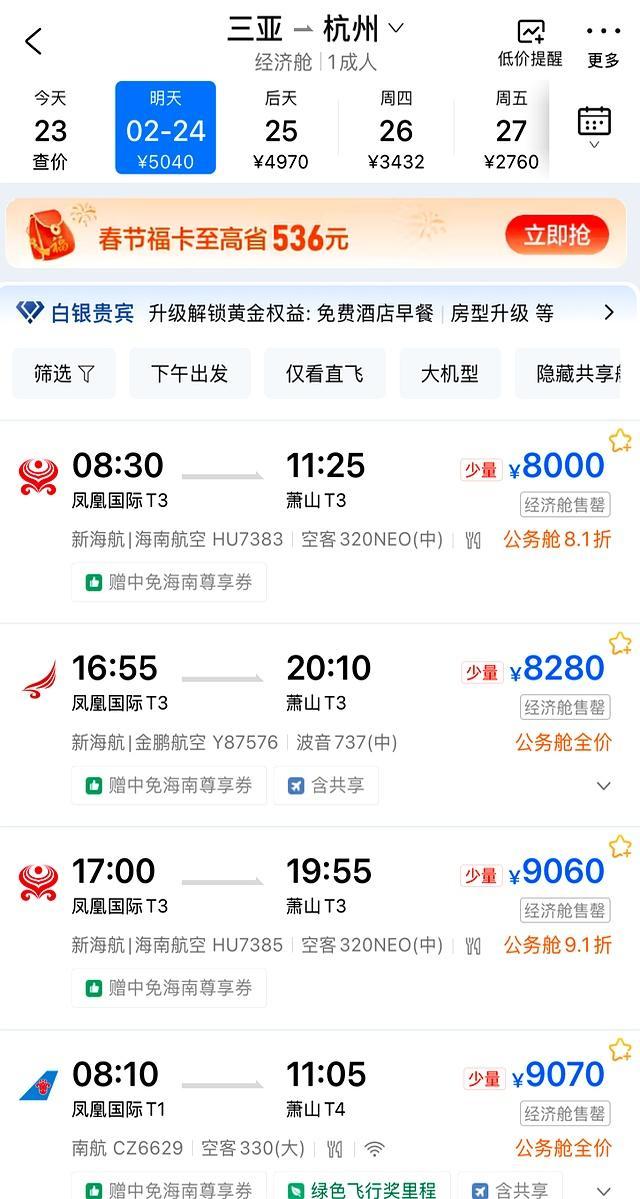Open the calendar date picker
Screen dimensions: 640x1199
pyautogui.click(x=594, y=126)
